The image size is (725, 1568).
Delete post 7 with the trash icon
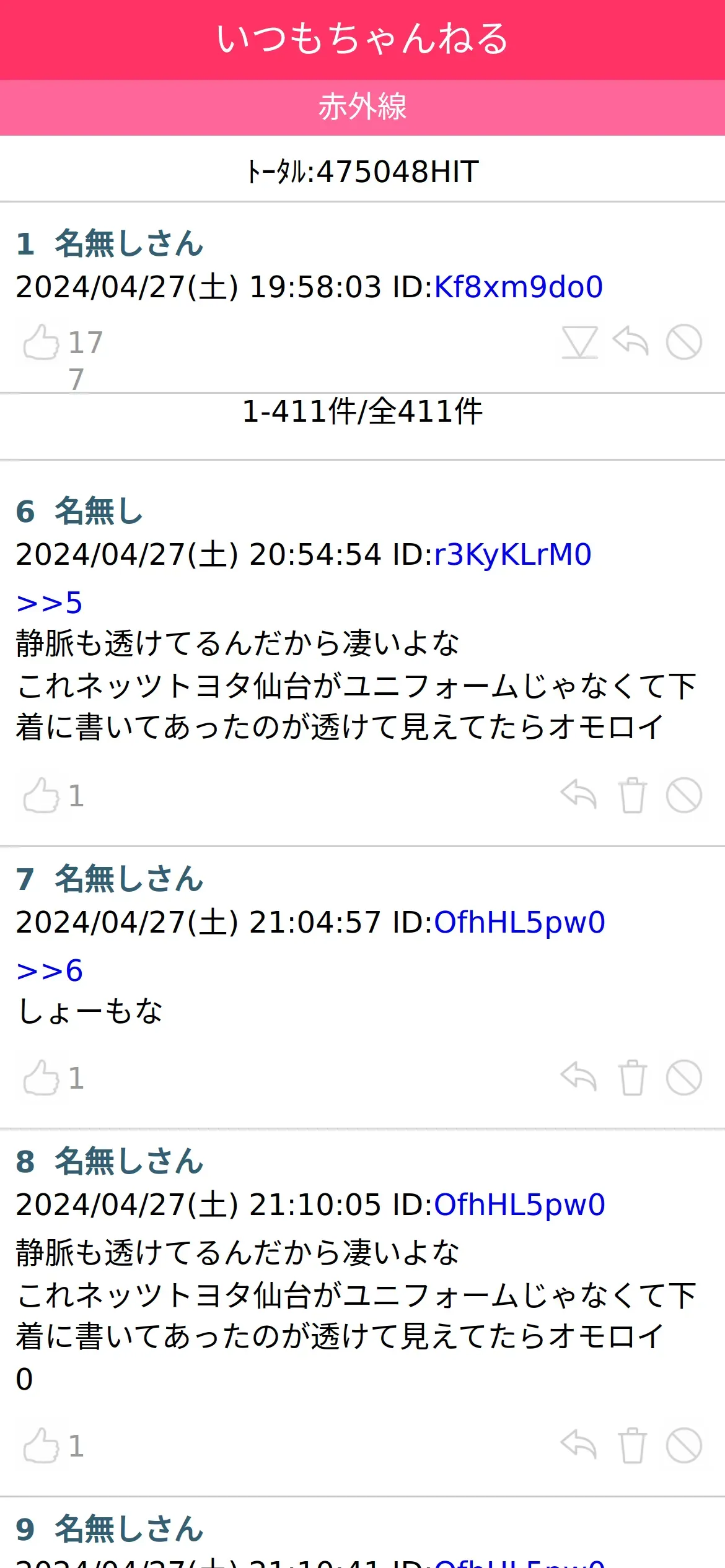click(x=632, y=1078)
